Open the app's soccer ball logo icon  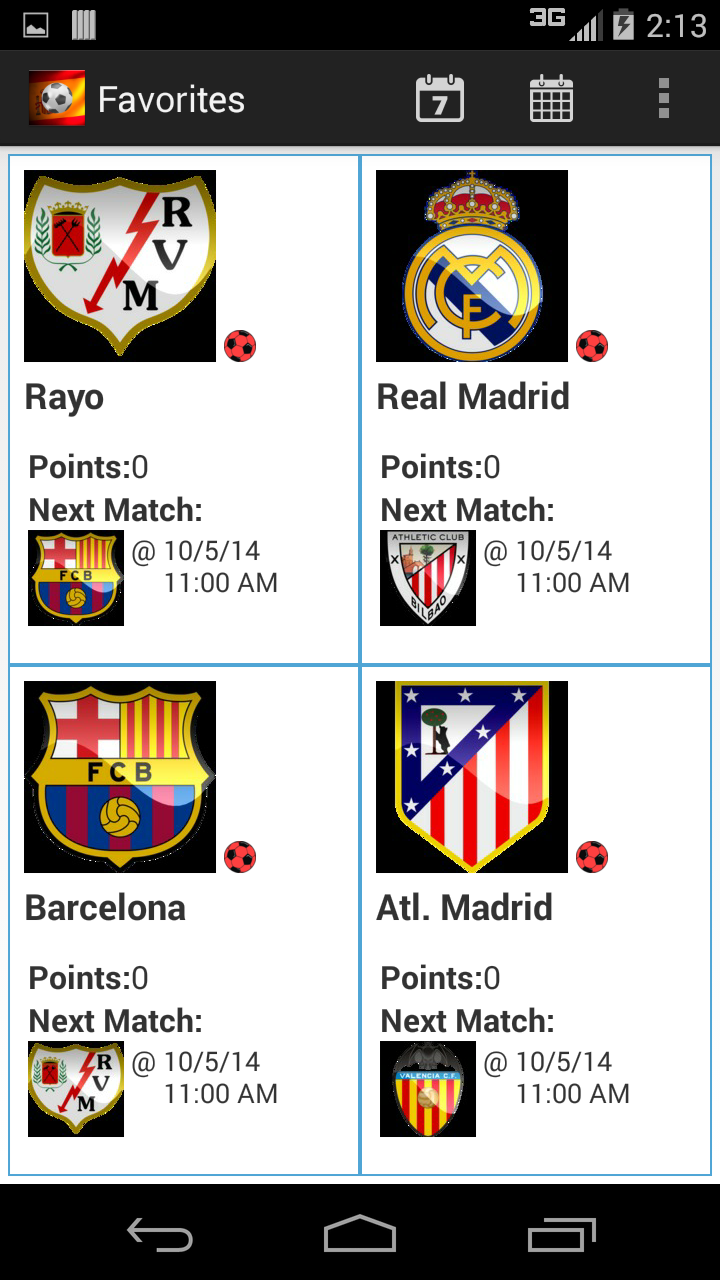tap(49, 97)
